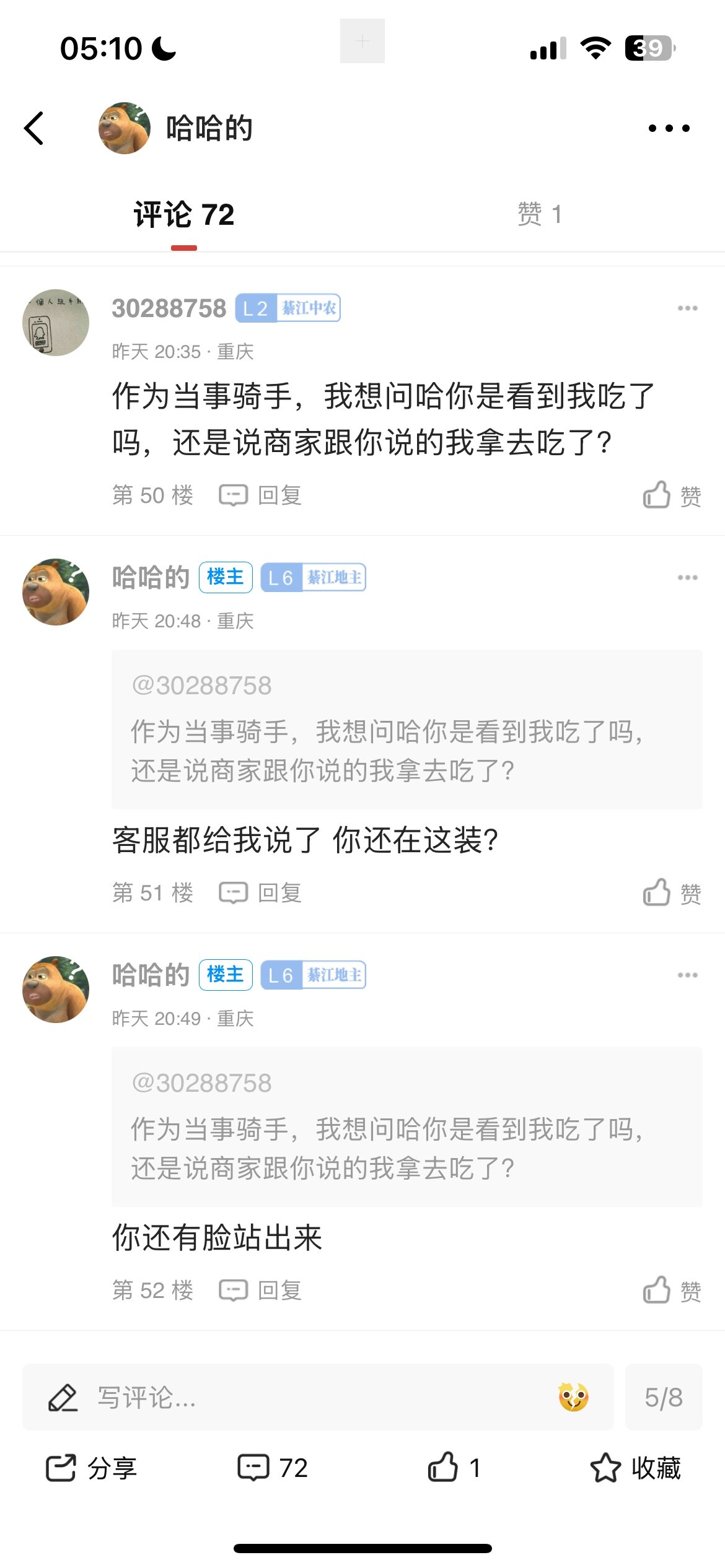Like the 第 50 楼 comment
The image size is (725, 1568).
[672, 495]
